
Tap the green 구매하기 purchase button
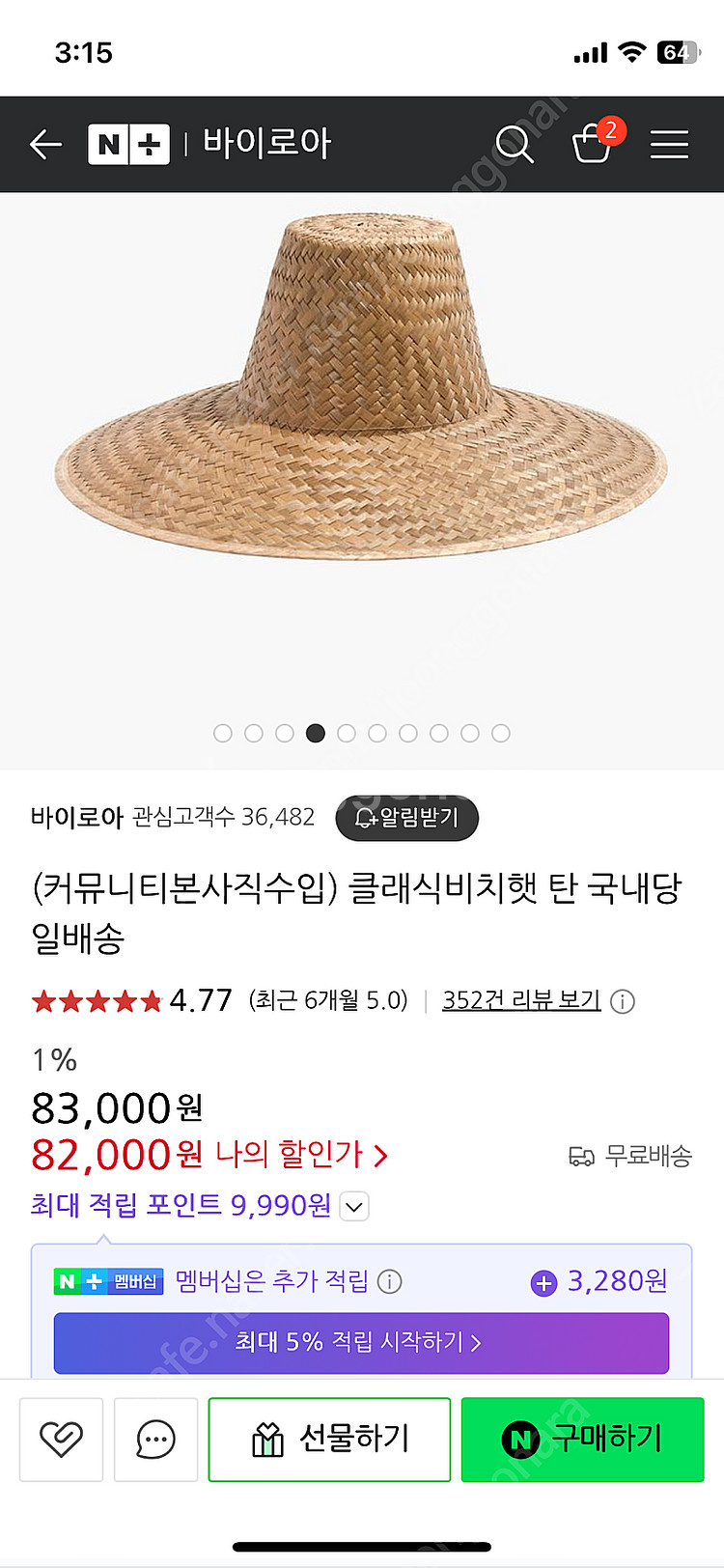pyautogui.click(x=582, y=1440)
